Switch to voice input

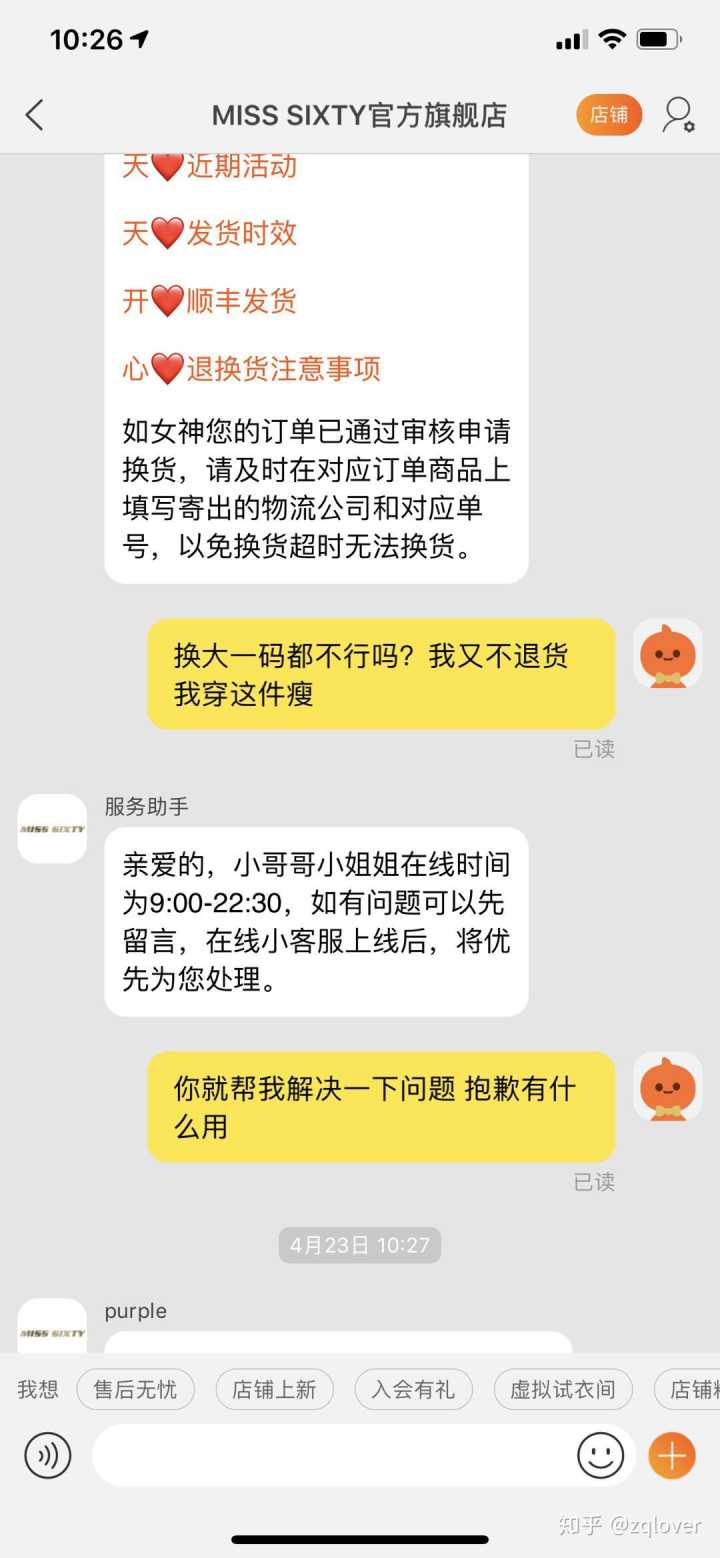[x=48, y=1455]
